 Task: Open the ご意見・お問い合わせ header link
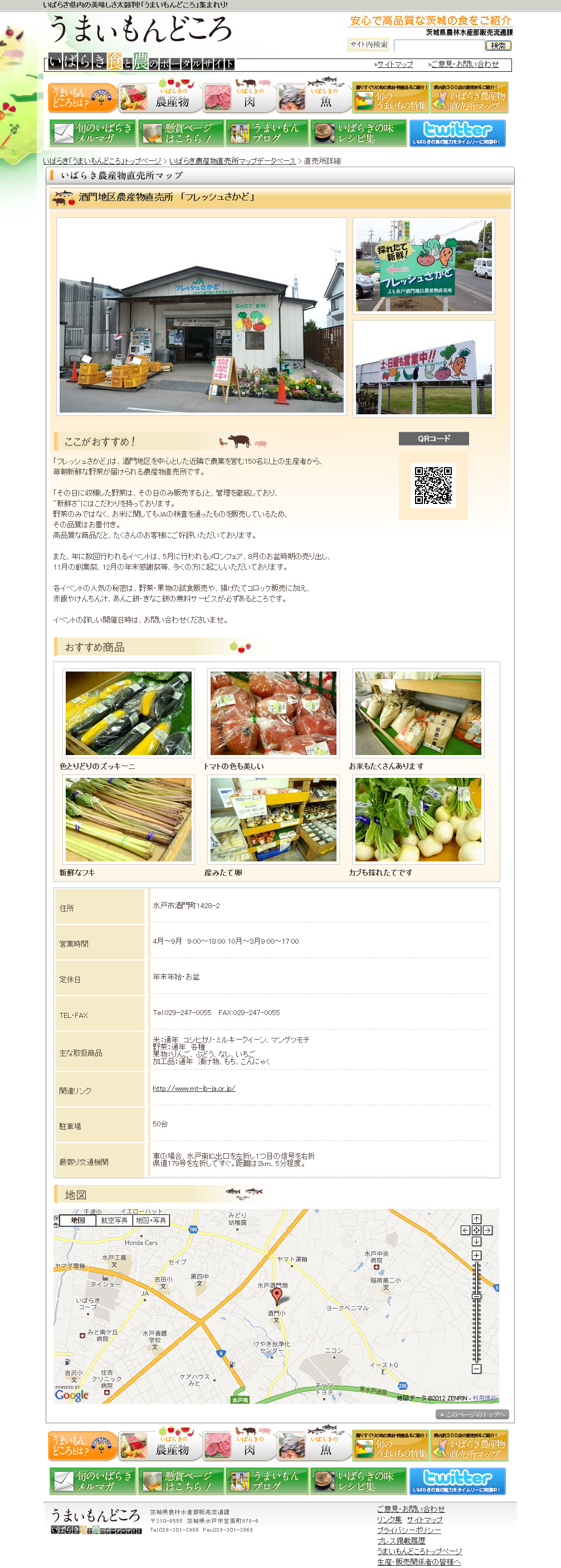[x=464, y=65]
